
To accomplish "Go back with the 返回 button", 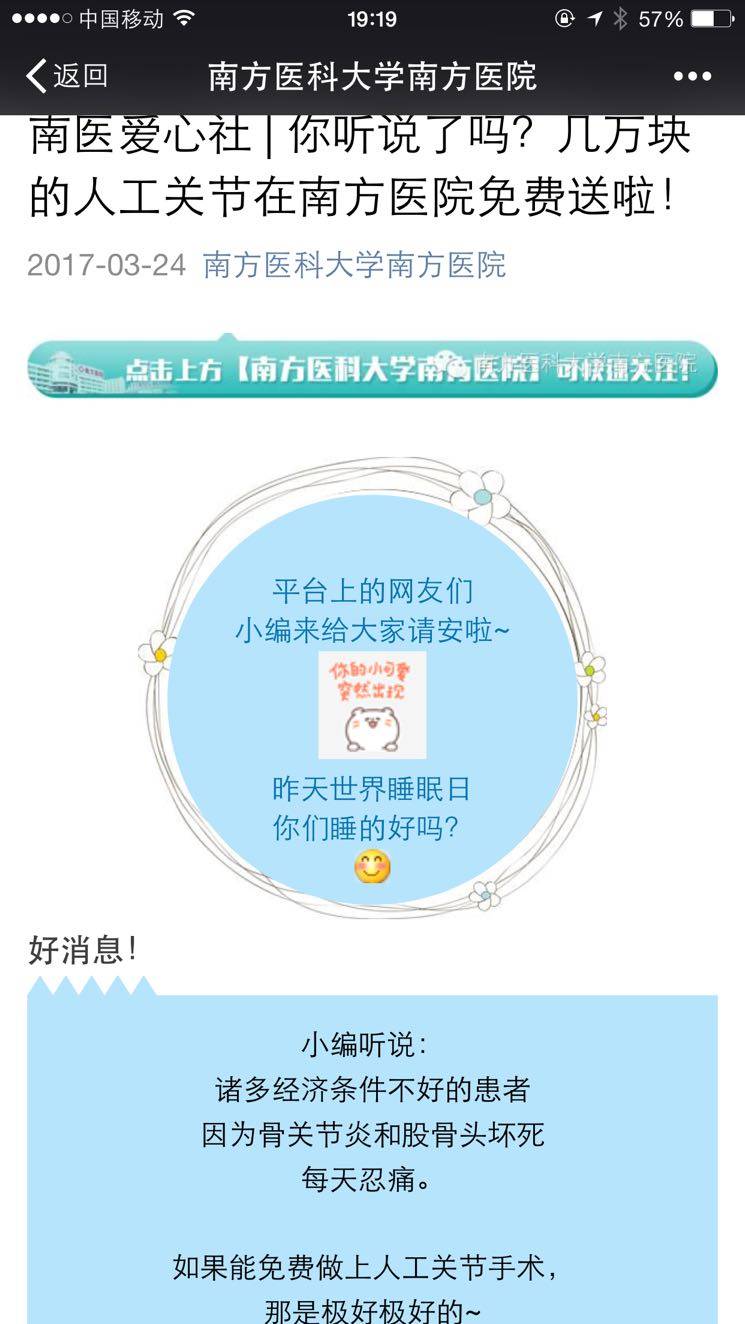I will (x=66, y=76).
